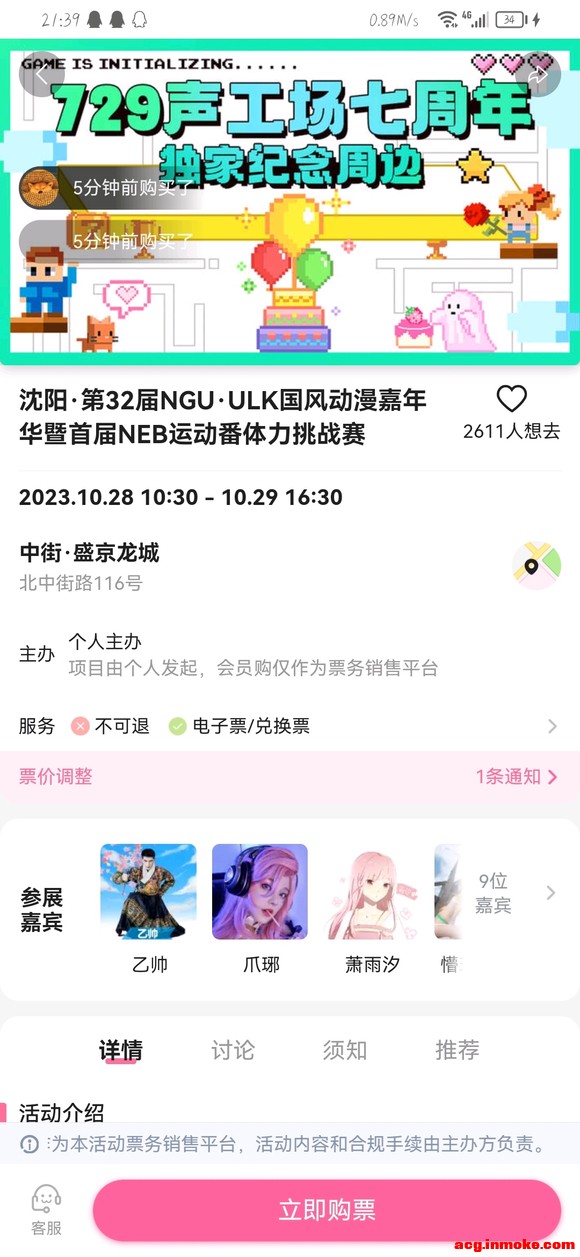View the 票价调整 1条通知 notice
Viewport: 580px width, 1257px height.
290,777
